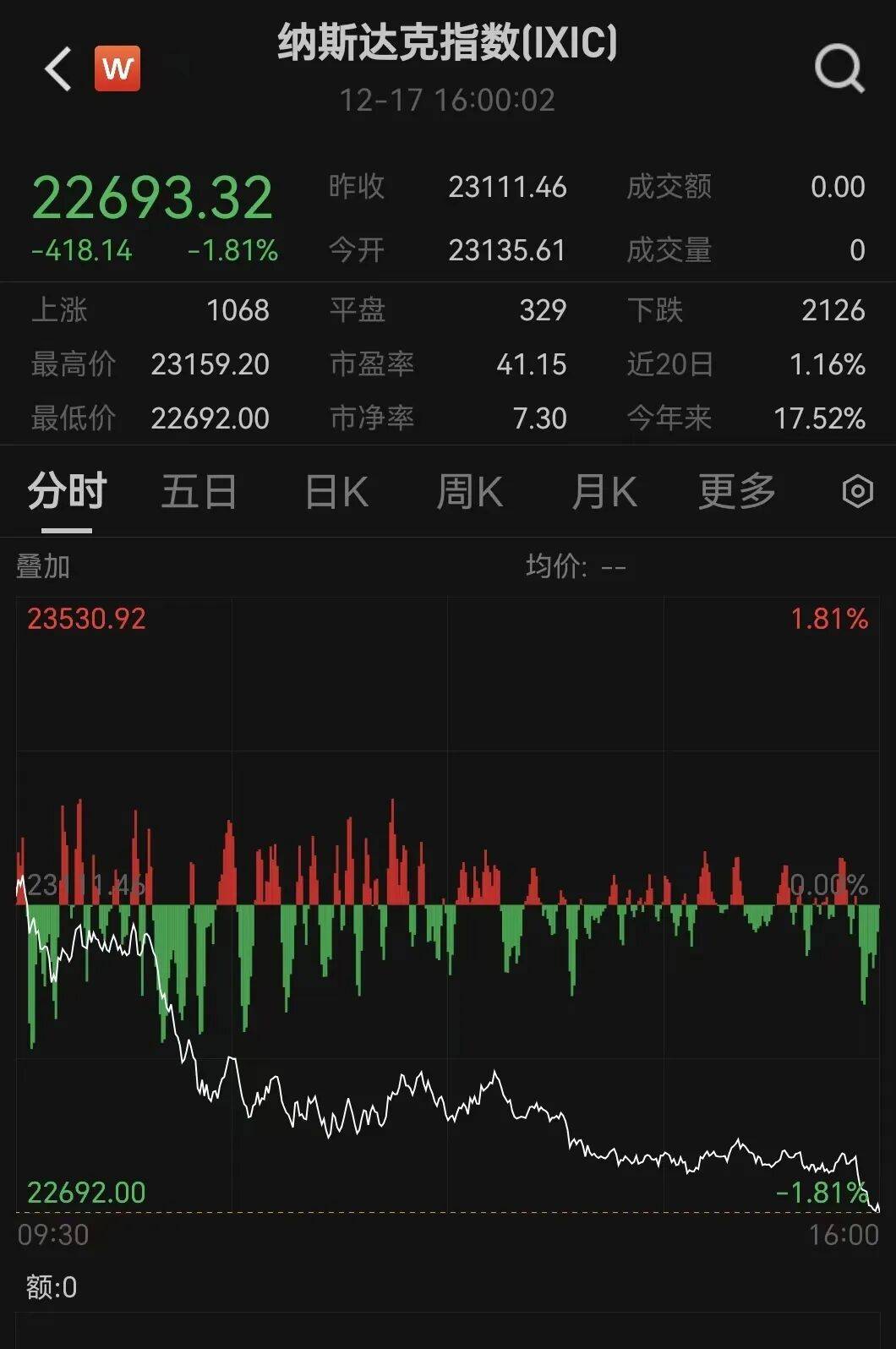This screenshot has height=1349, width=896.
Task: Open the 日K daily candlestick view
Action: coord(335,491)
